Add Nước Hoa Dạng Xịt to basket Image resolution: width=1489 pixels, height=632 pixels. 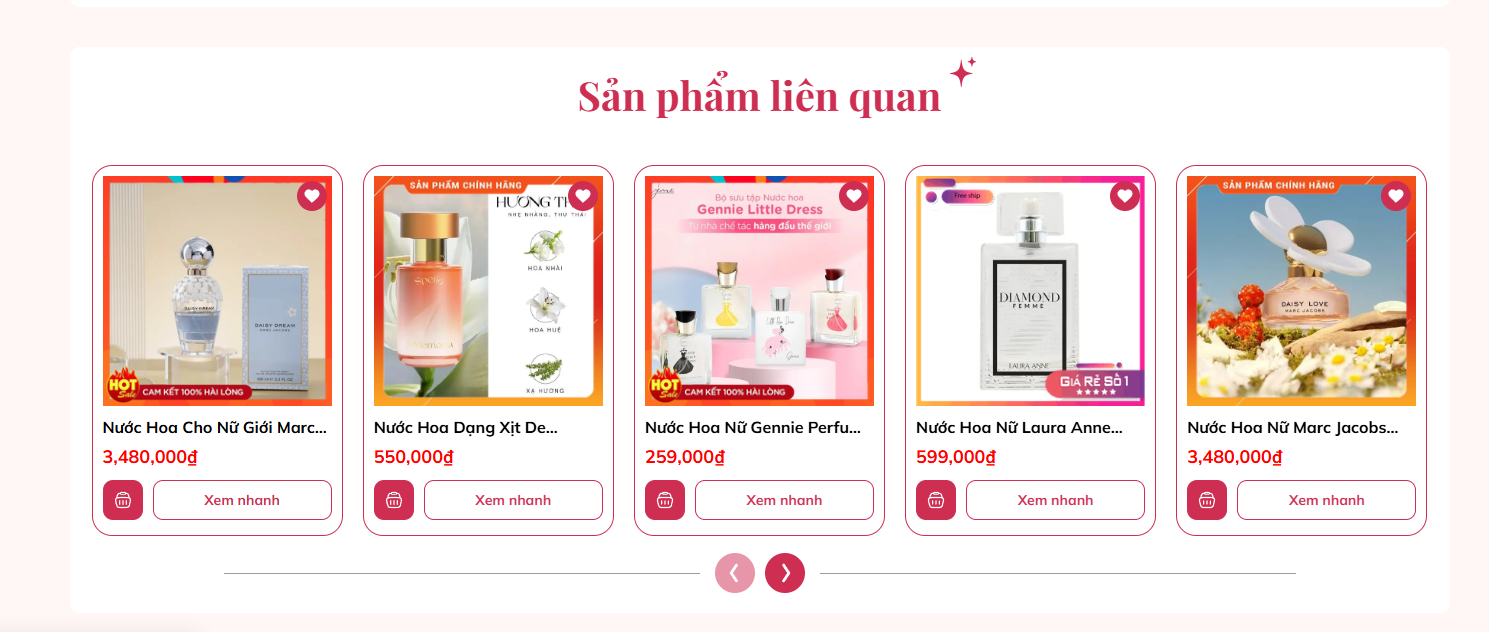point(394,500)
